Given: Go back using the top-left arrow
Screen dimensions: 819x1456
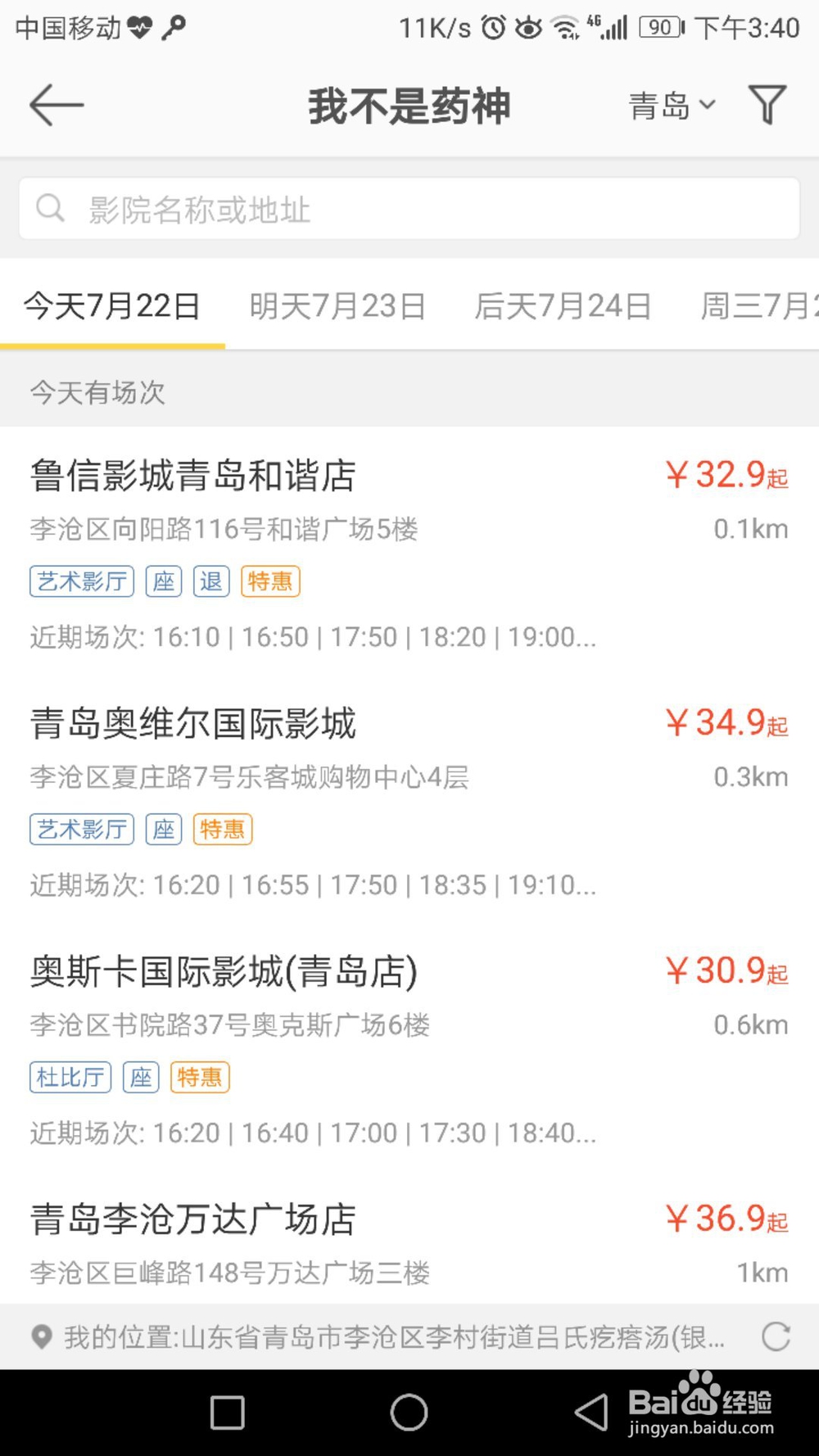Looking at the screenshot, I should click(57, 105).
